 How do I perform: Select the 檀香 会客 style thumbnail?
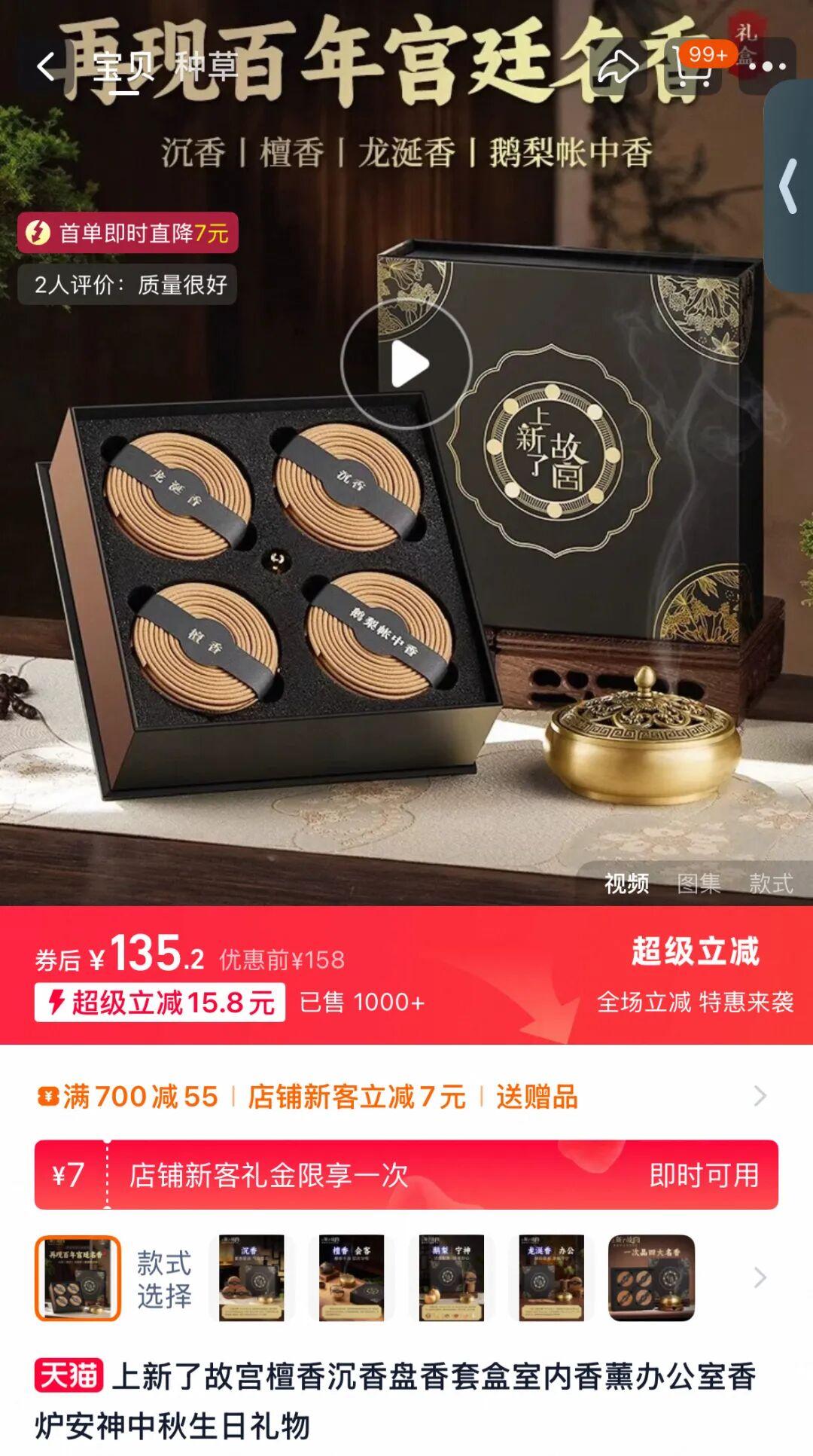click(352, 1277)
